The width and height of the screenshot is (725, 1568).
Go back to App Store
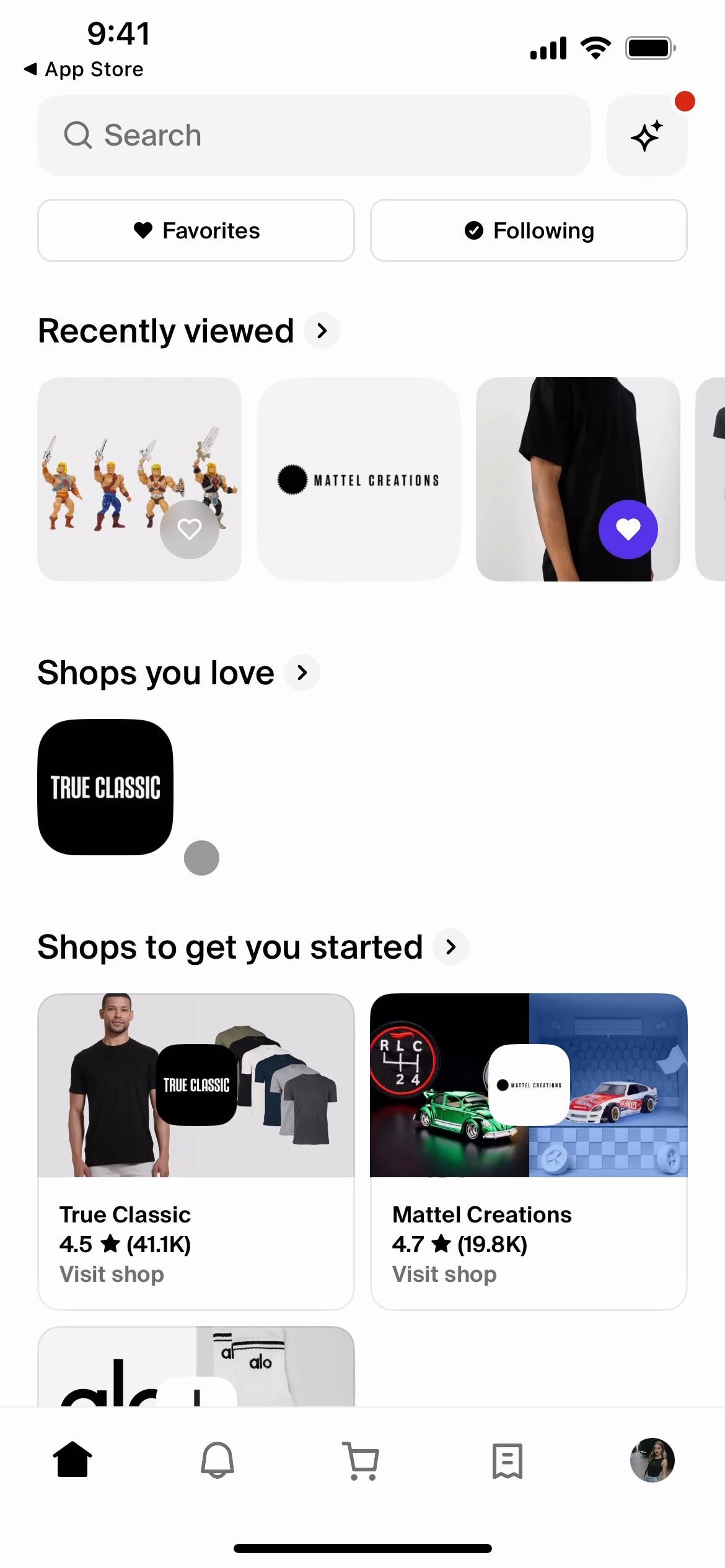click(84, 69)
